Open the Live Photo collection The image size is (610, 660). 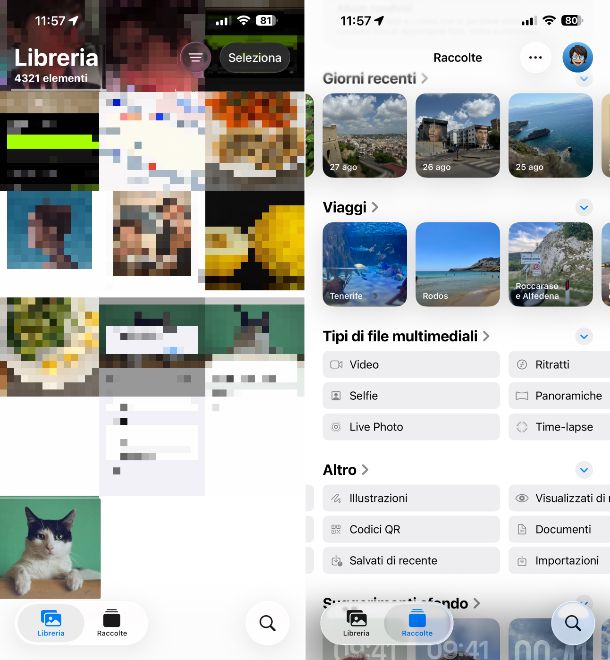(x=411, y=427)
